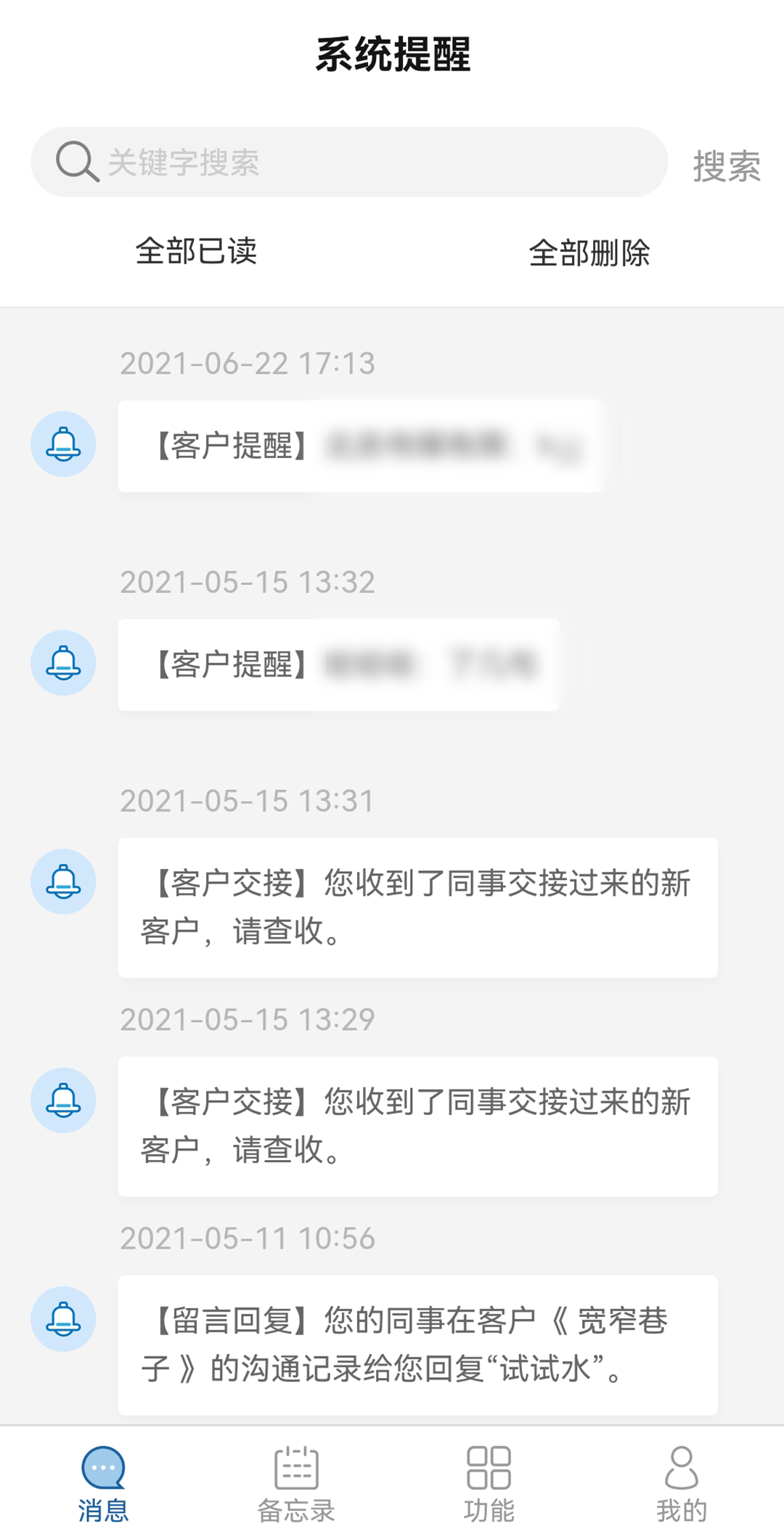Screen dimensions: 784x1539
Task: Open the 留言回复 message about 宽窄巷子
Action: pos(417,1344)
